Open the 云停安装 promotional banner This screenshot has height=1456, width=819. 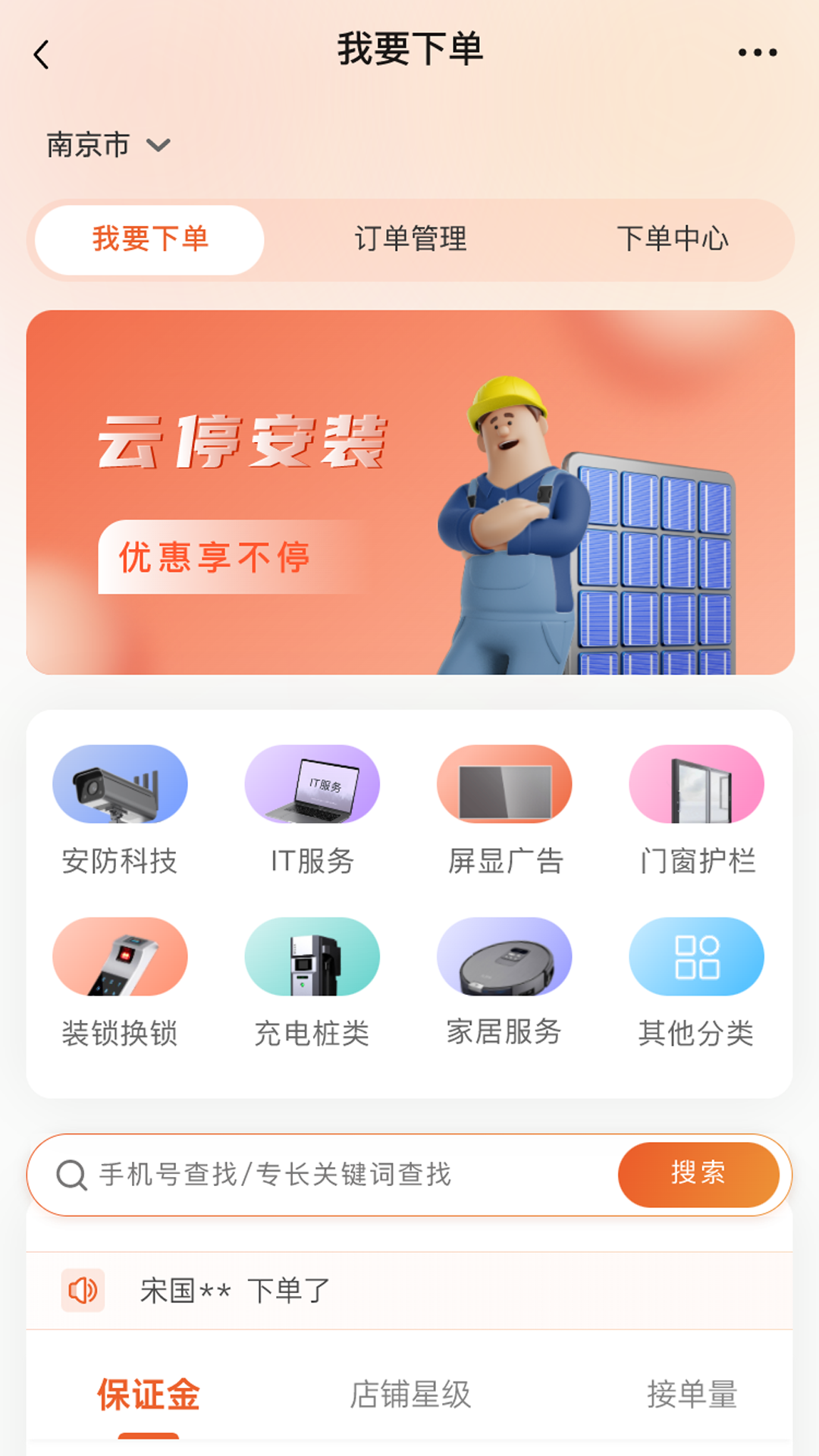point(409,493)
